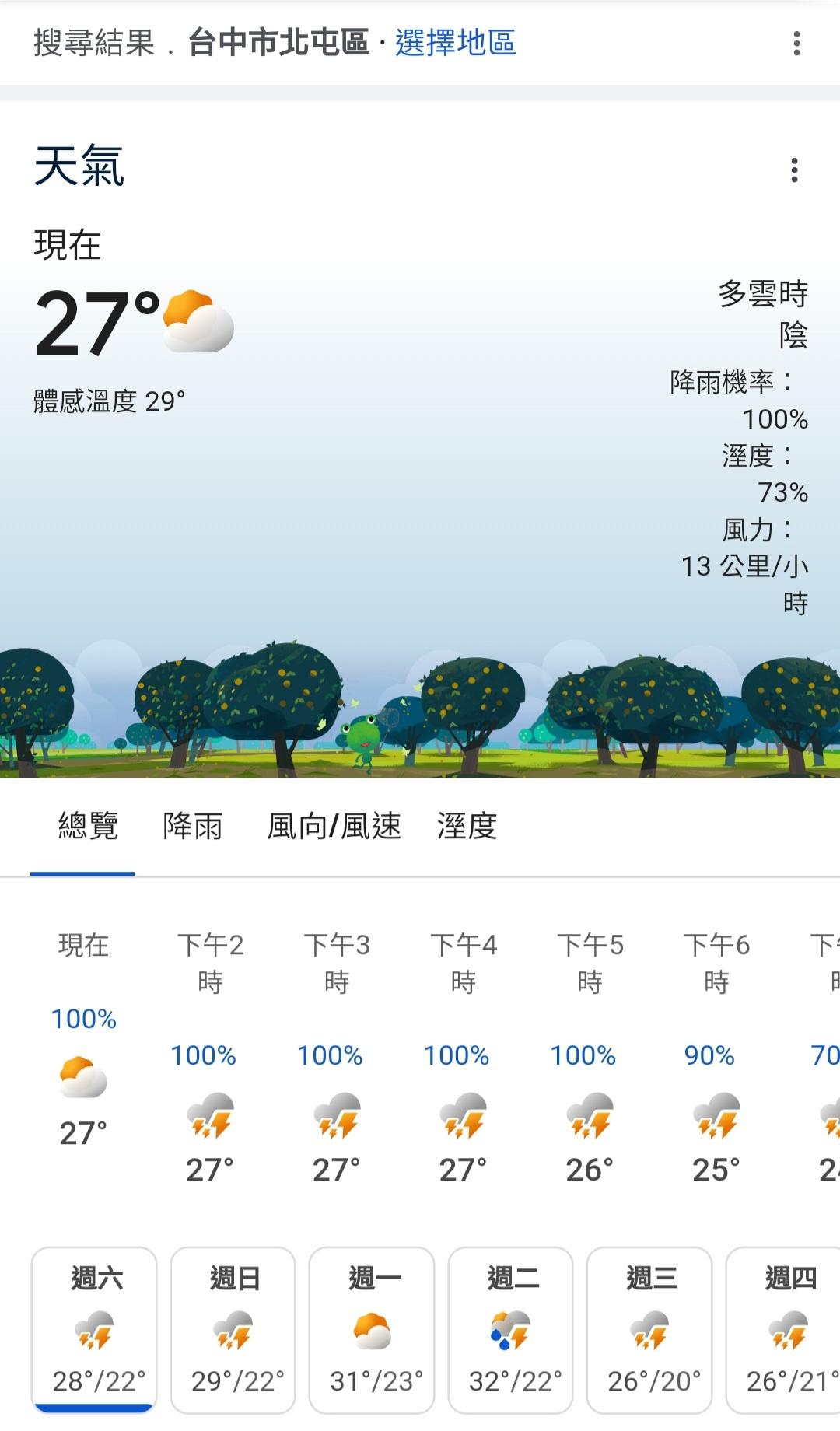The width and height of the screenshot is (840, 1431).
Task: Open the weather card's more options menu
Action: [x=794, y=170]
